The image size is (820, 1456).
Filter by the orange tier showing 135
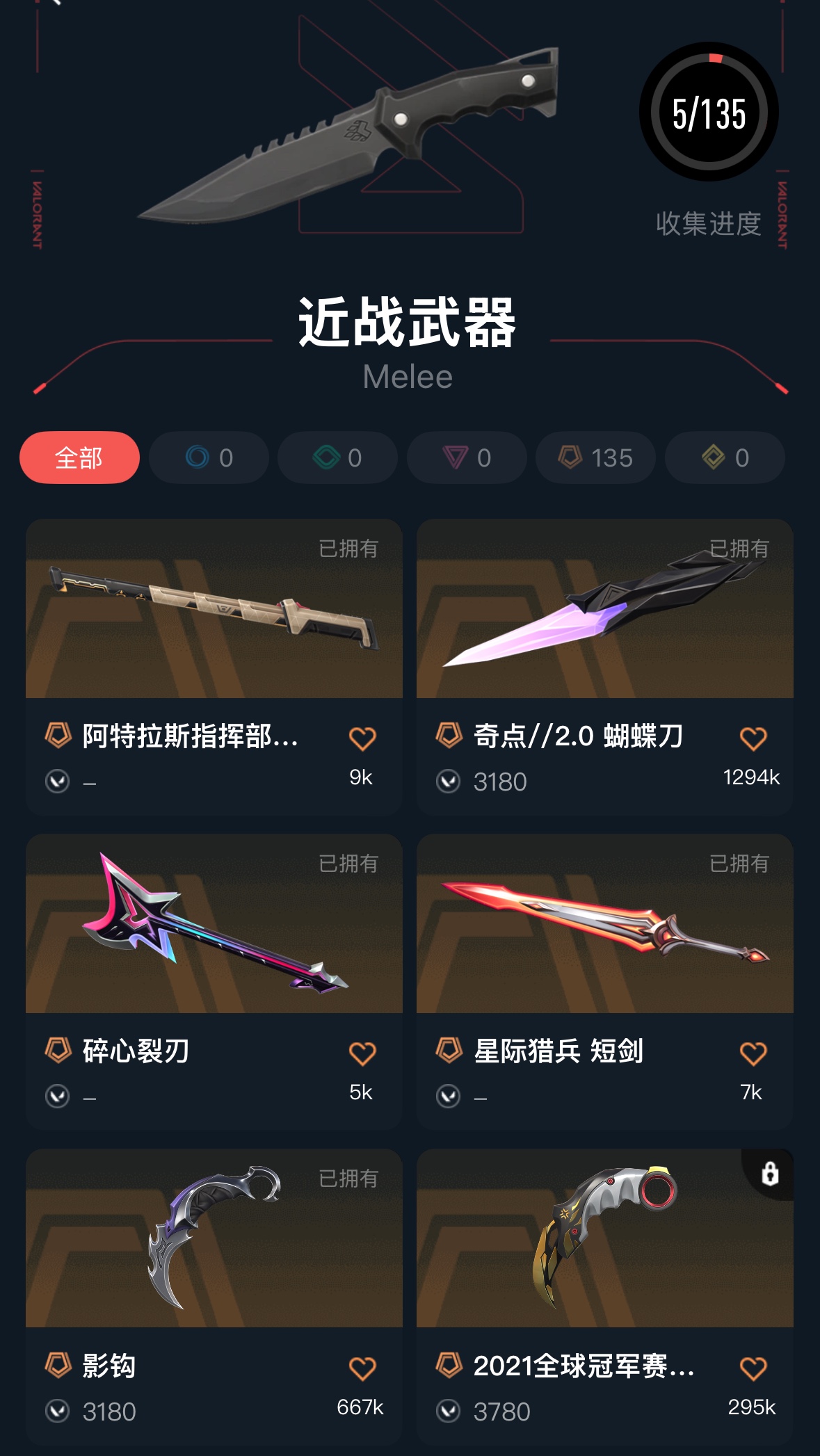[x=595, y=458]
